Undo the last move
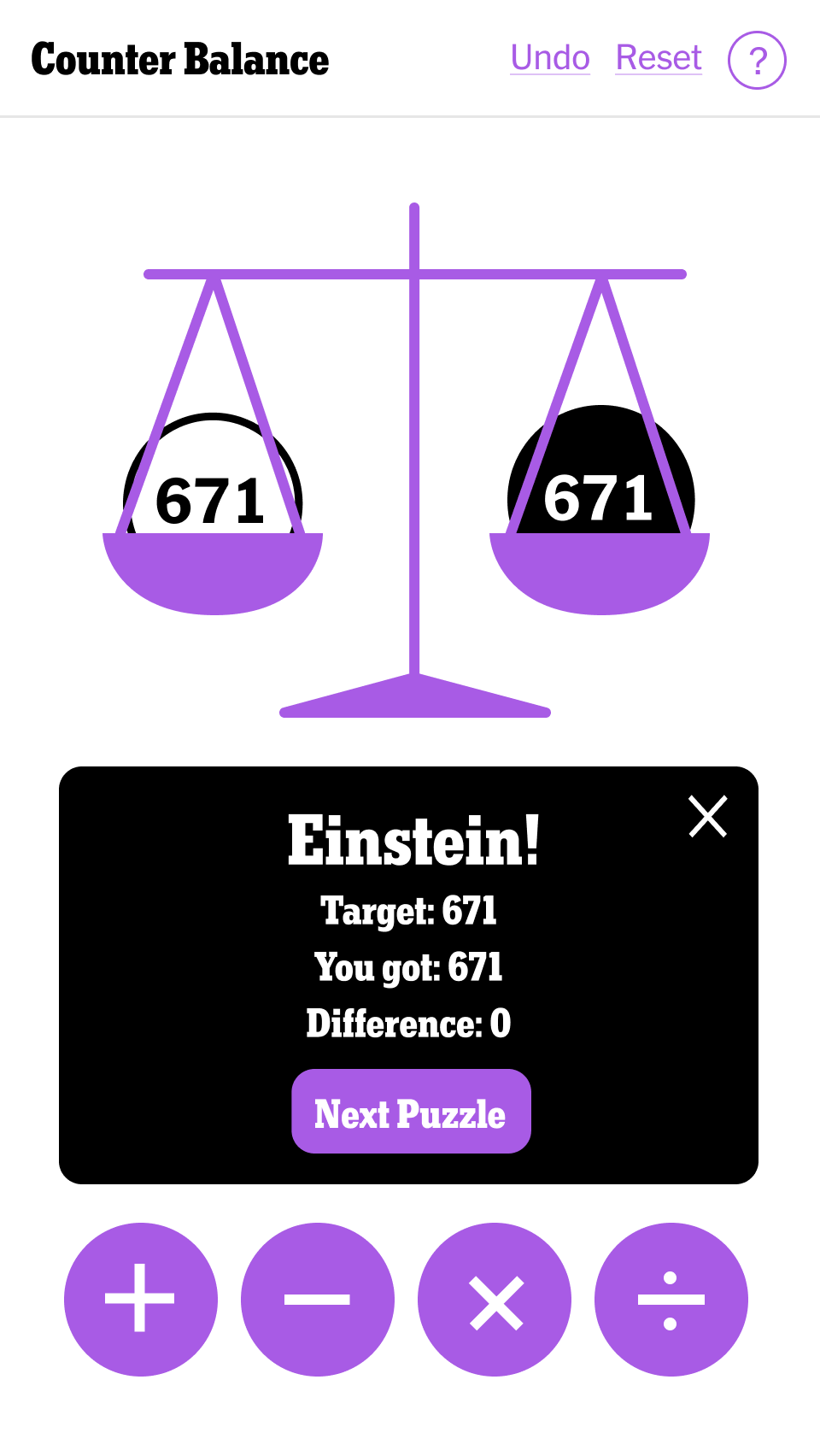The width and height of the screenshot is (820, 1456). pyautogui.click(x=550, y=58)
